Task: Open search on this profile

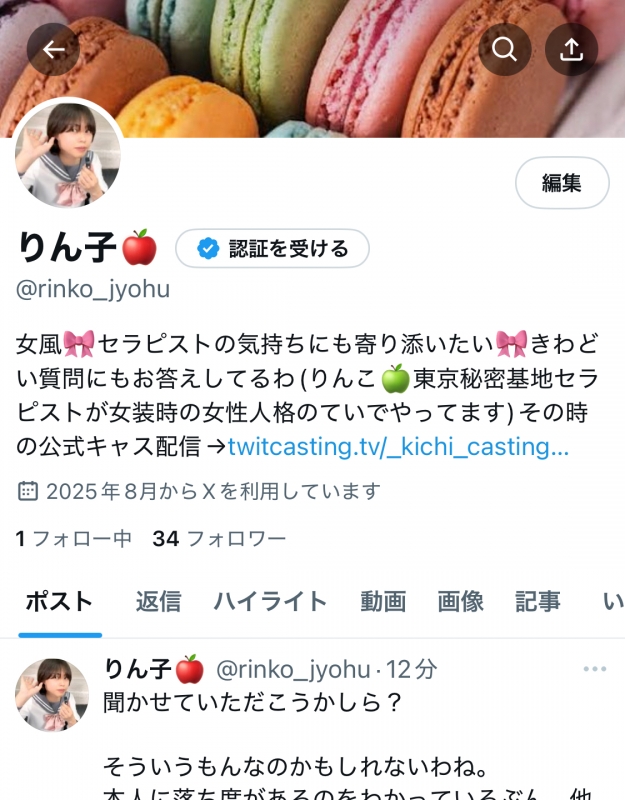Action: point(505,50)
